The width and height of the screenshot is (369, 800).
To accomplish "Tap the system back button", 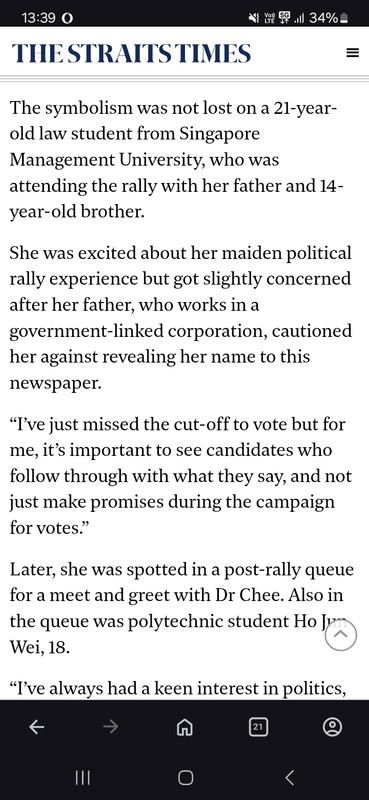I will 289,778.
